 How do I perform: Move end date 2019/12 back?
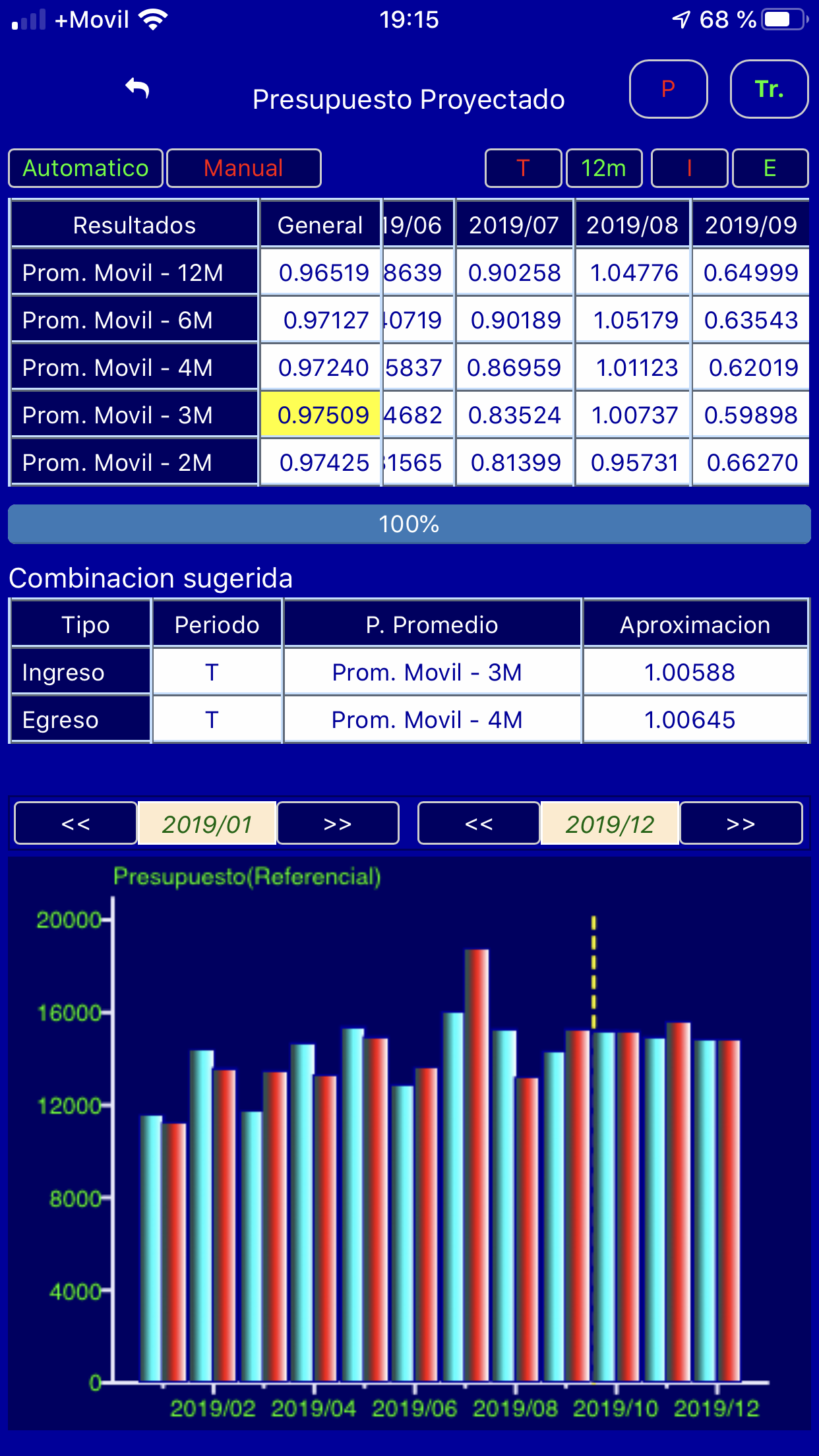479,823
